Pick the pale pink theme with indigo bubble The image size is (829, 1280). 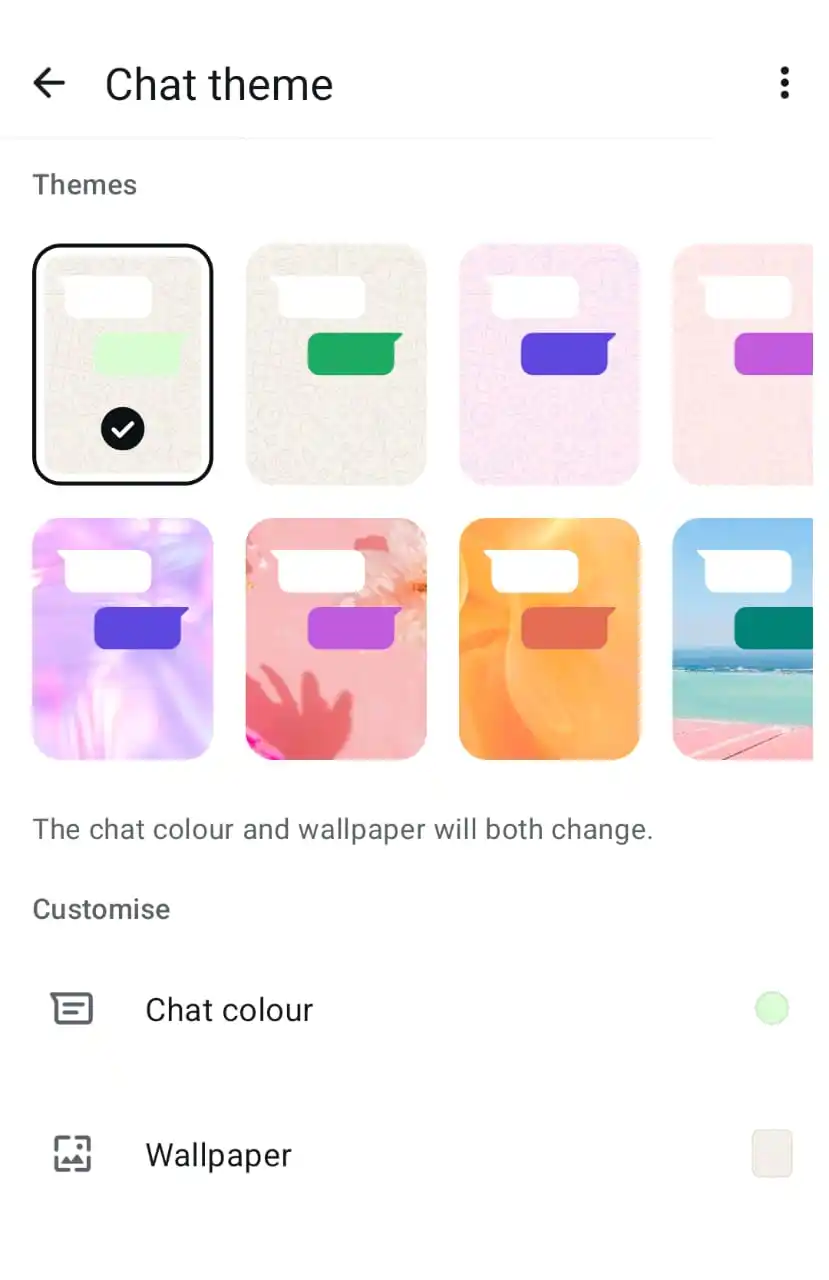549,365
